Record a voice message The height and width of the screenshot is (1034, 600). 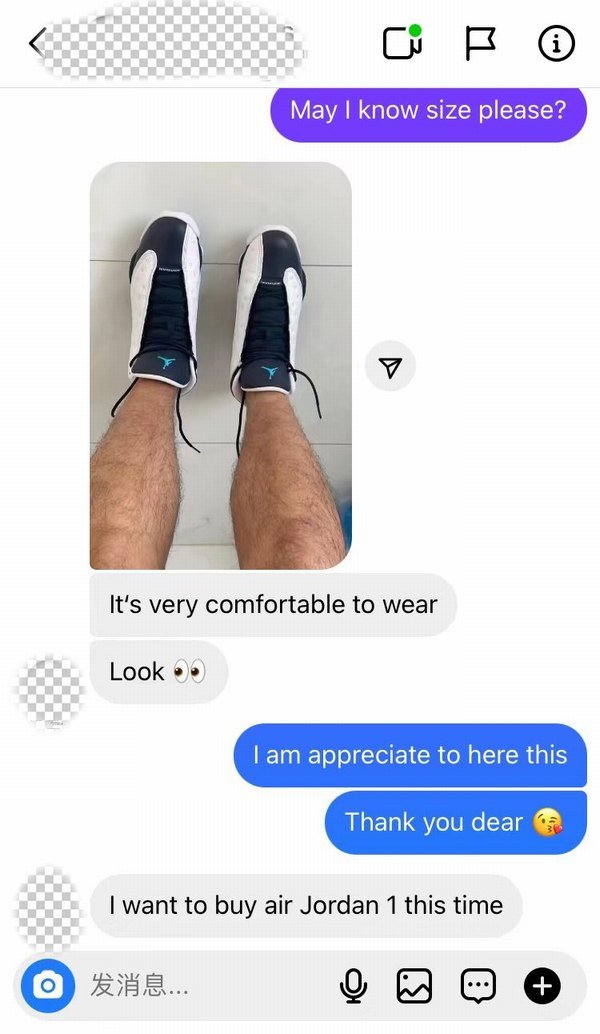(352, 986)
